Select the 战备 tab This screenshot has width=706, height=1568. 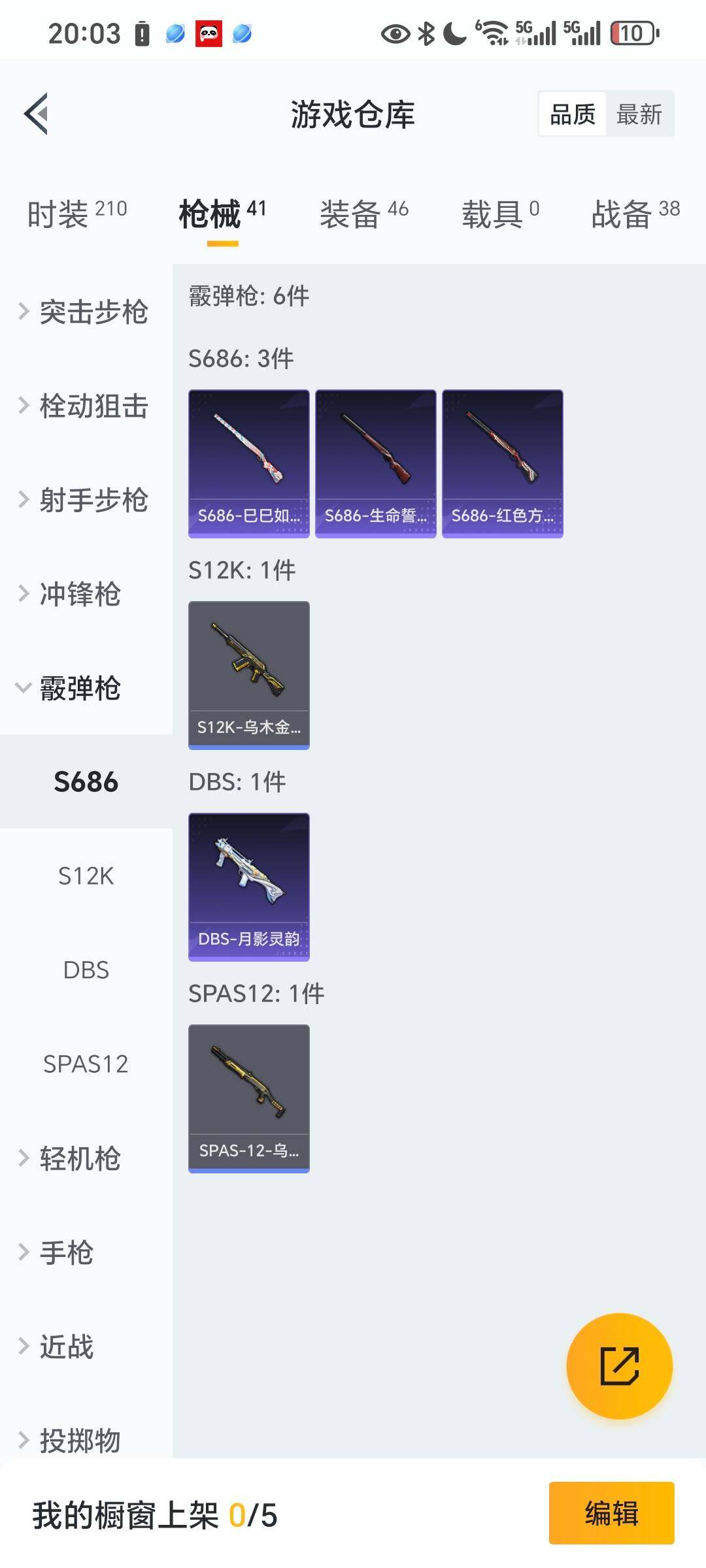point(635,214)
